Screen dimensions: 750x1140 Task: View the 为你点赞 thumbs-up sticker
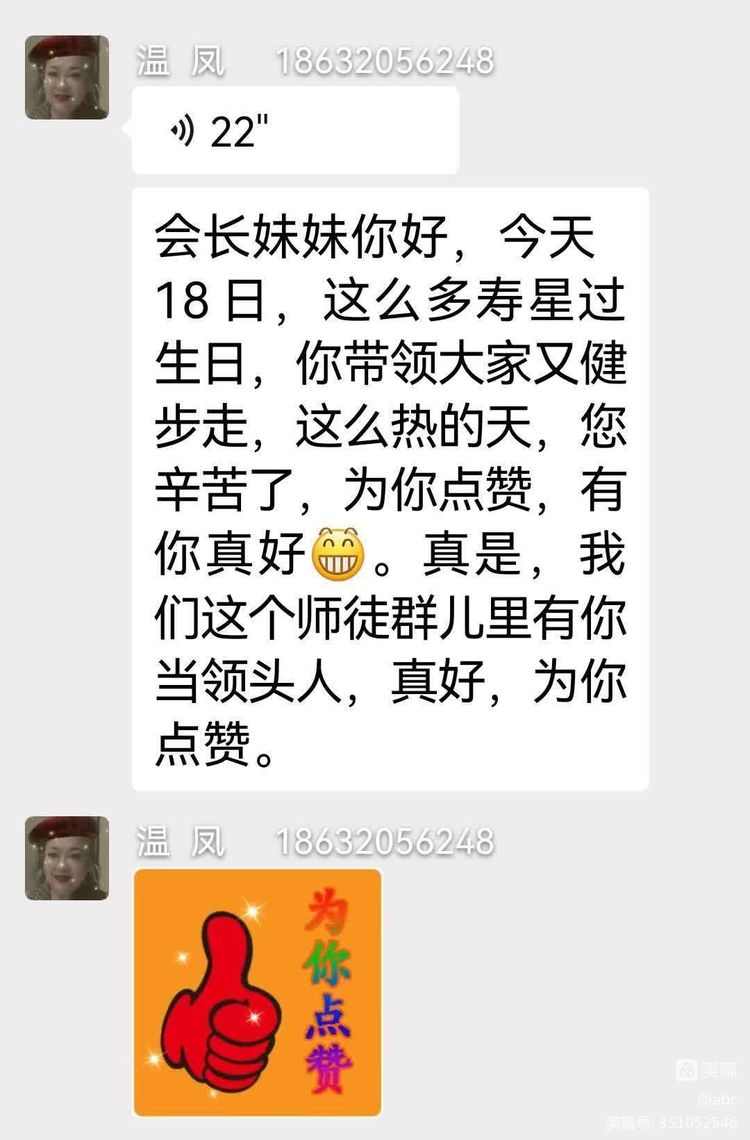coord(258,992)
